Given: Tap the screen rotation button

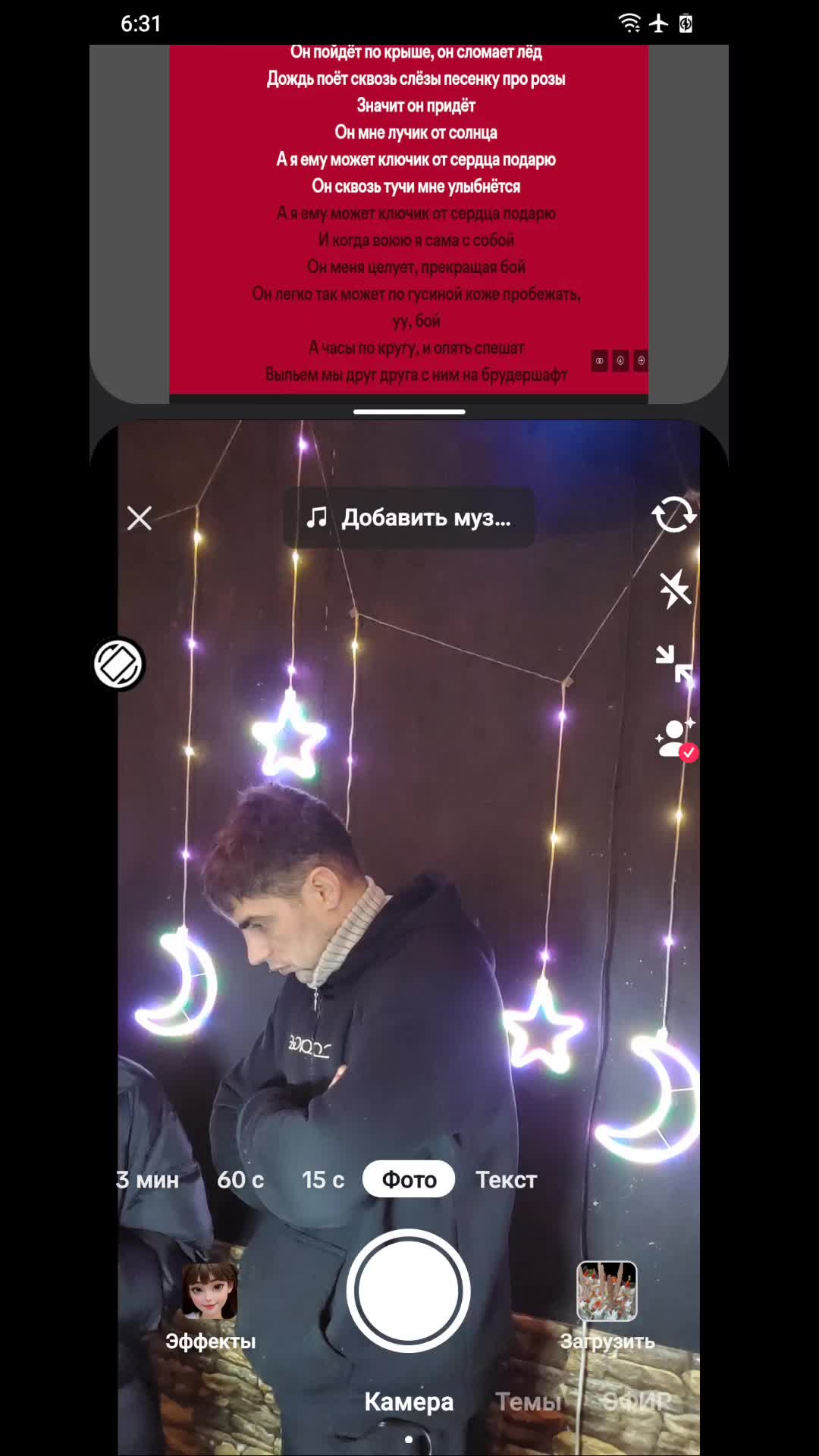Looking at the screenshot, I should click(118, 664).
